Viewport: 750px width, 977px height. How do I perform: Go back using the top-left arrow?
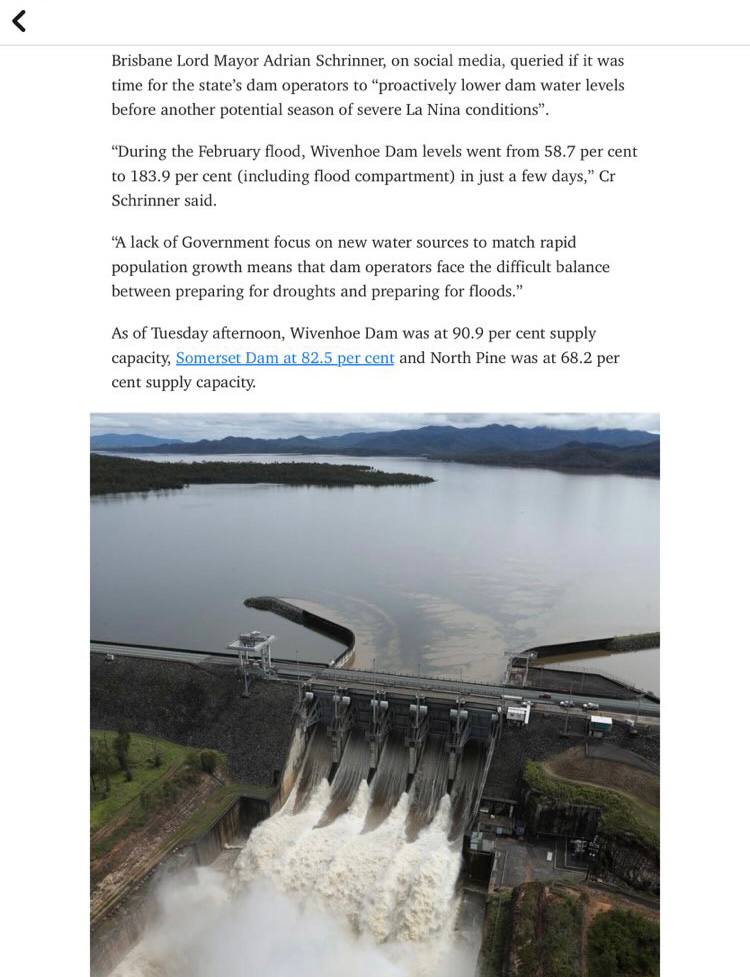(x=18, y=20)
